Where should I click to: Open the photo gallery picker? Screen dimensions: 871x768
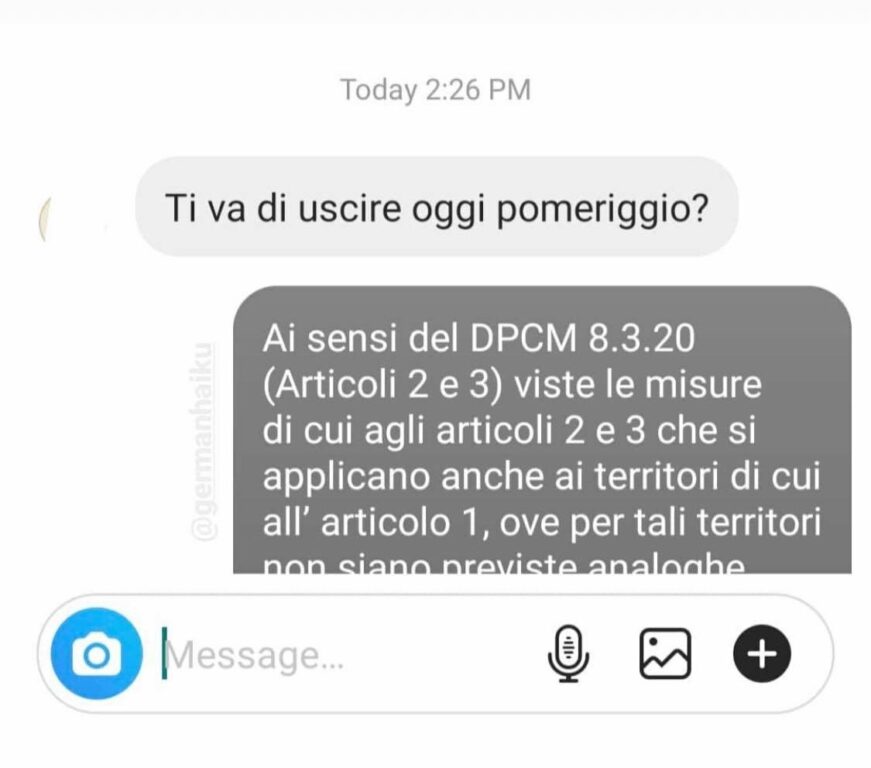click(665, 655)
